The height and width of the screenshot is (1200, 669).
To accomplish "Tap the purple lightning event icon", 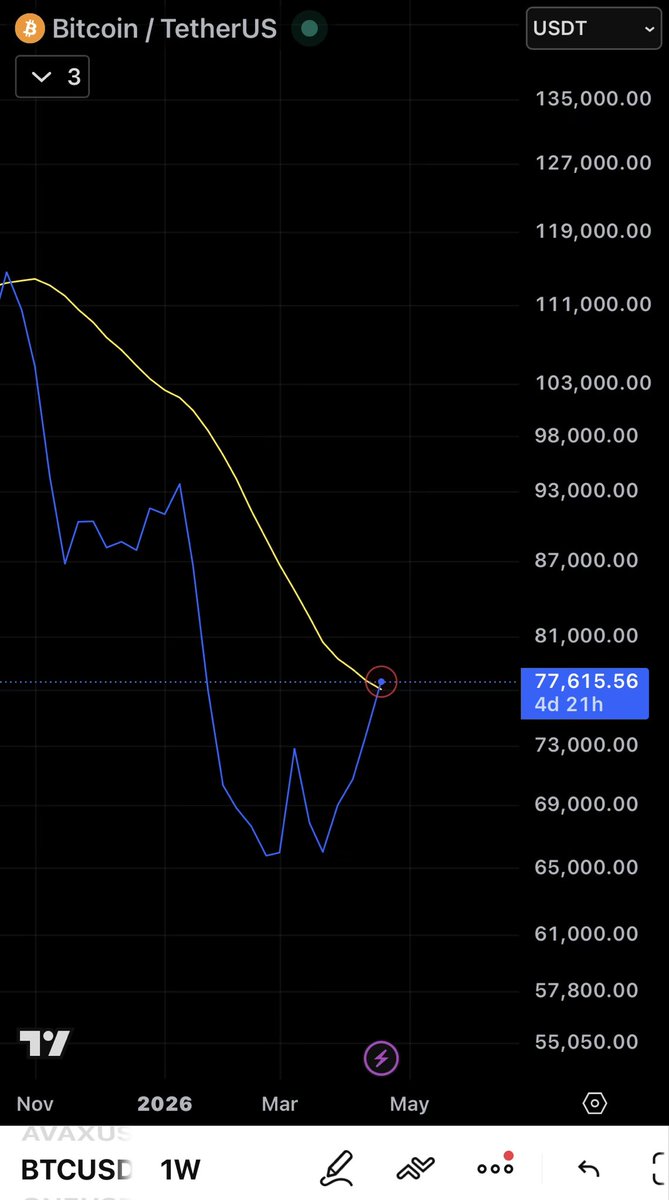I will 381,1057.
